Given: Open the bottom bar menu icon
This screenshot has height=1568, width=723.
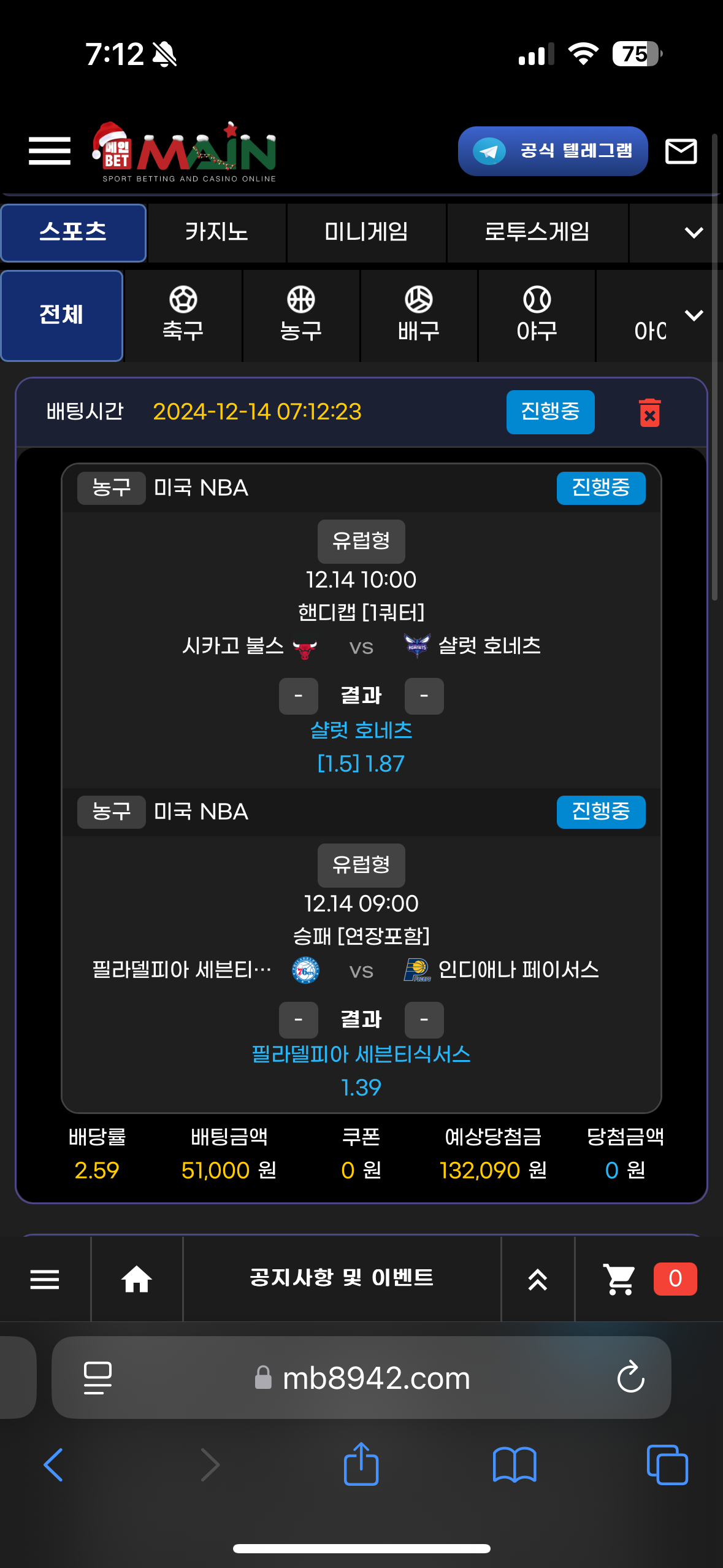Looking at the screenshot, I should coord(45,1279).
